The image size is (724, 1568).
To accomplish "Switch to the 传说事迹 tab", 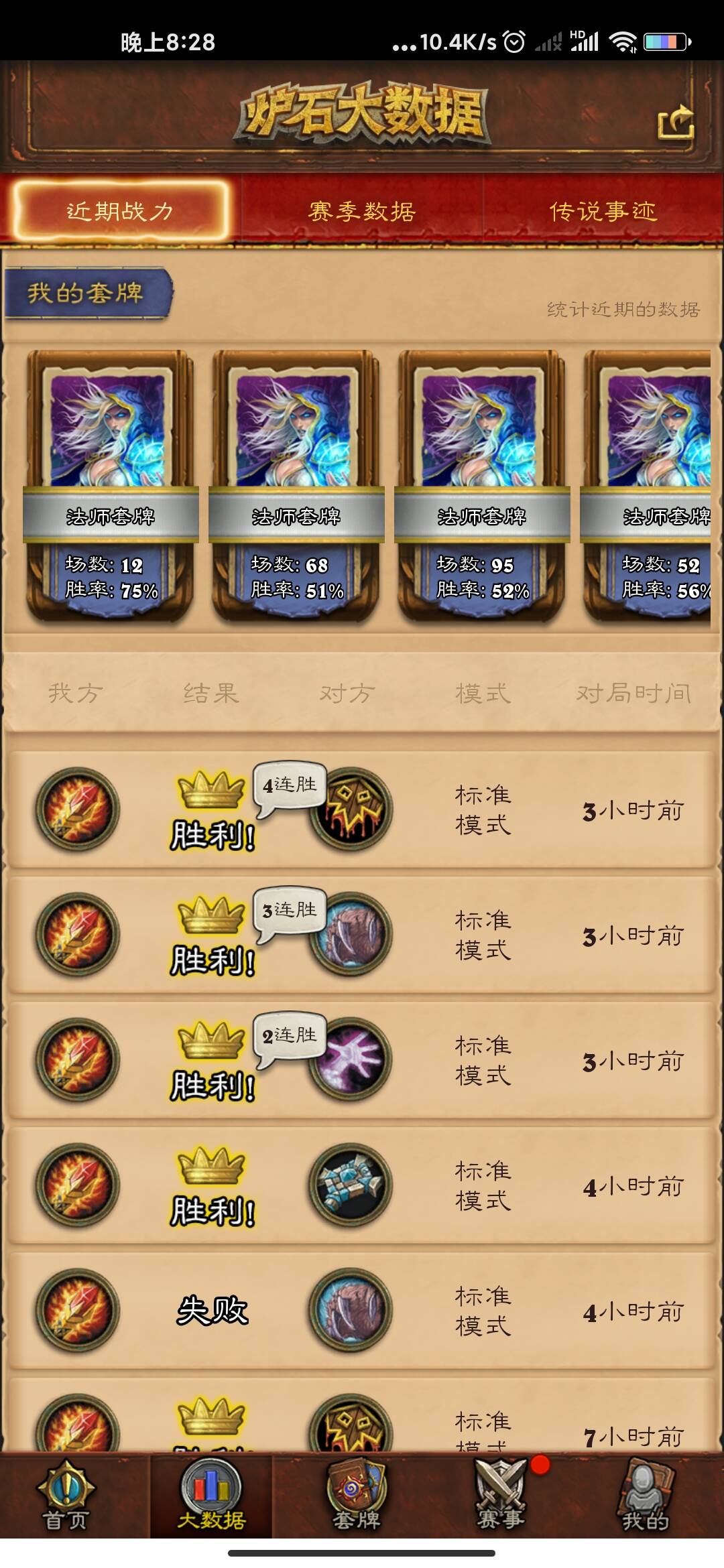I will (x=603, y=211).
